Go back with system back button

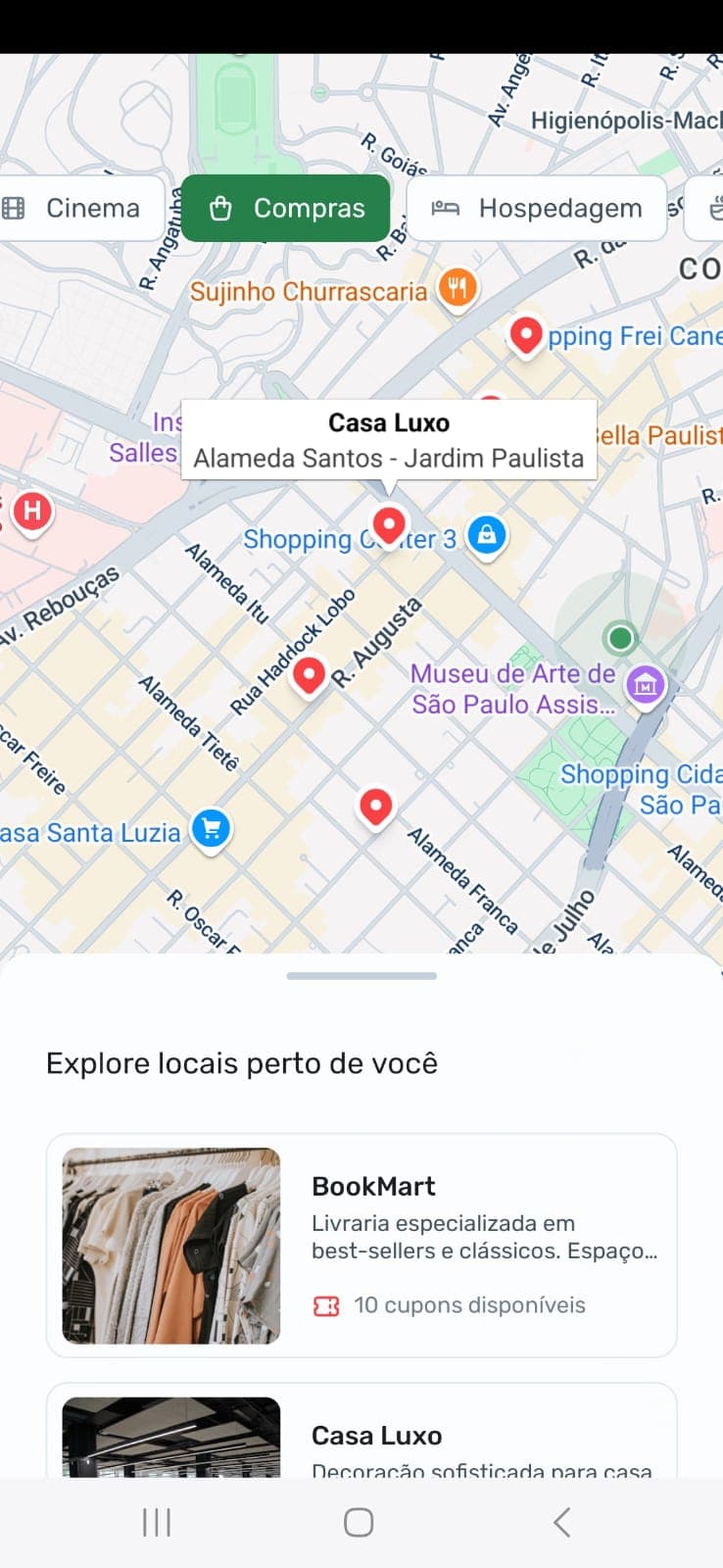561,1522
